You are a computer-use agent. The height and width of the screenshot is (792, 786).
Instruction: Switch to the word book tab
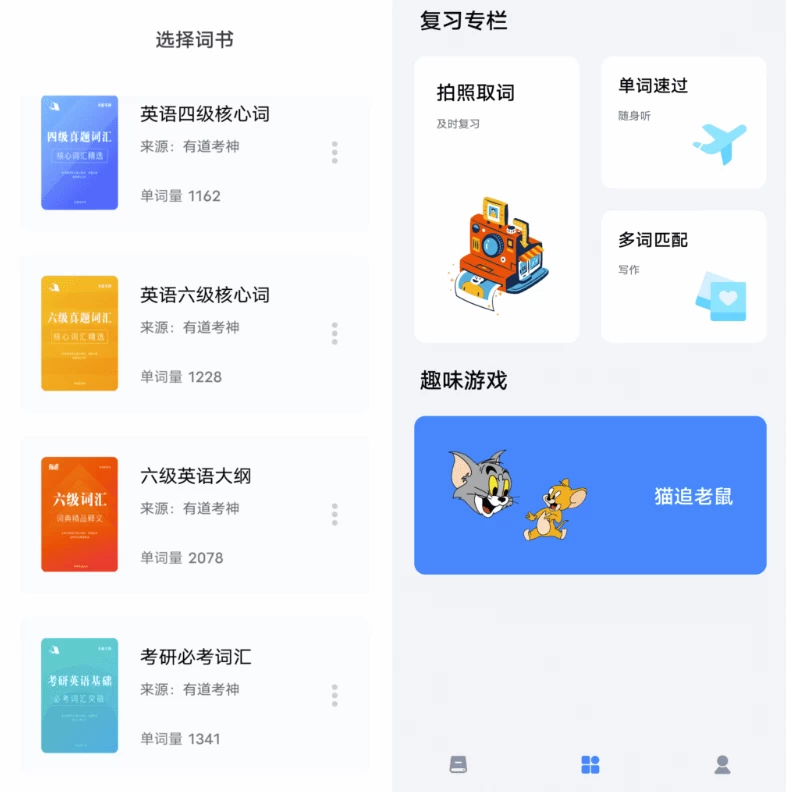(458, 765)
